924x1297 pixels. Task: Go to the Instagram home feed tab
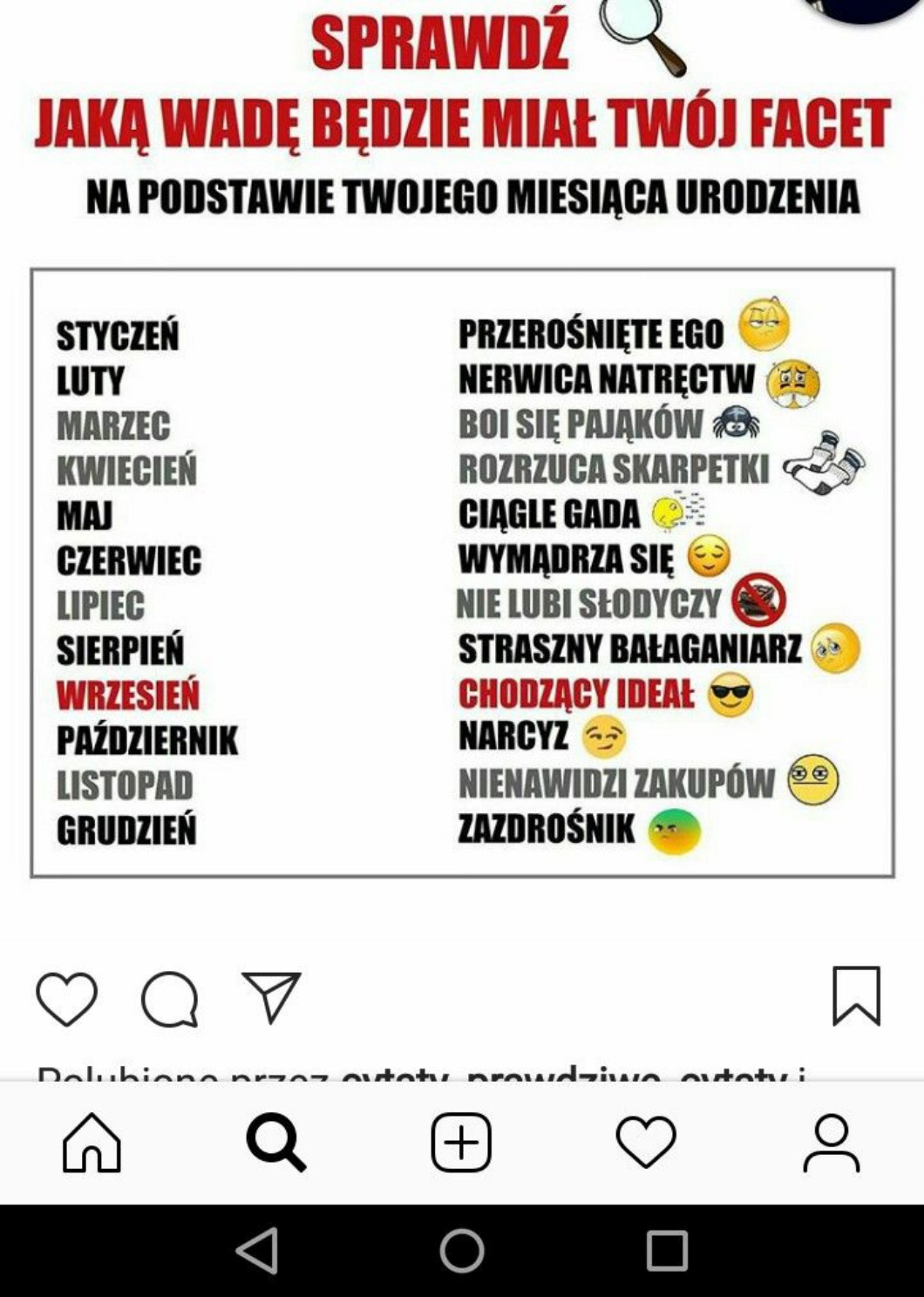tap(92, 1143)
